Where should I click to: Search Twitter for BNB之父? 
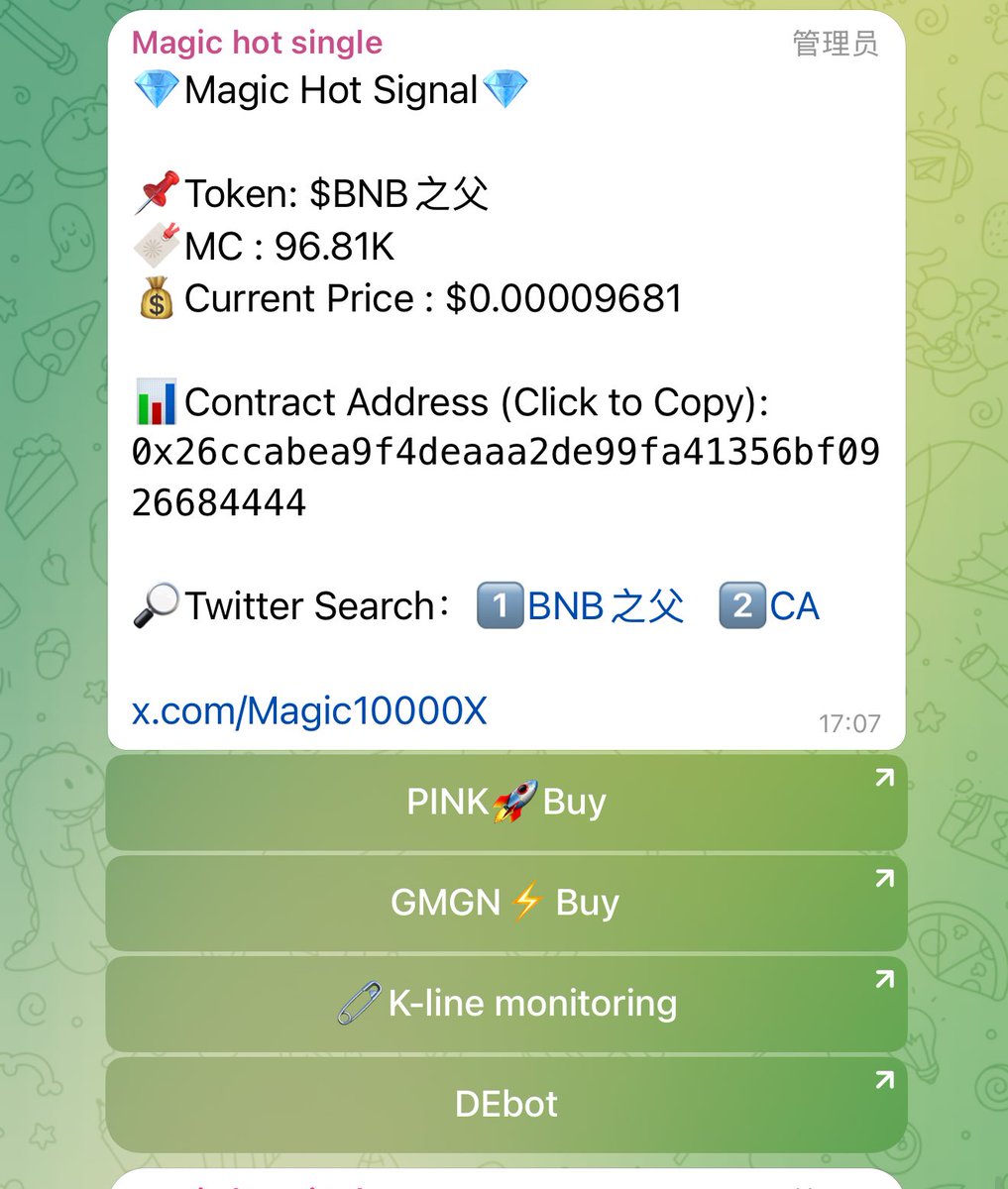coord(605,606)
